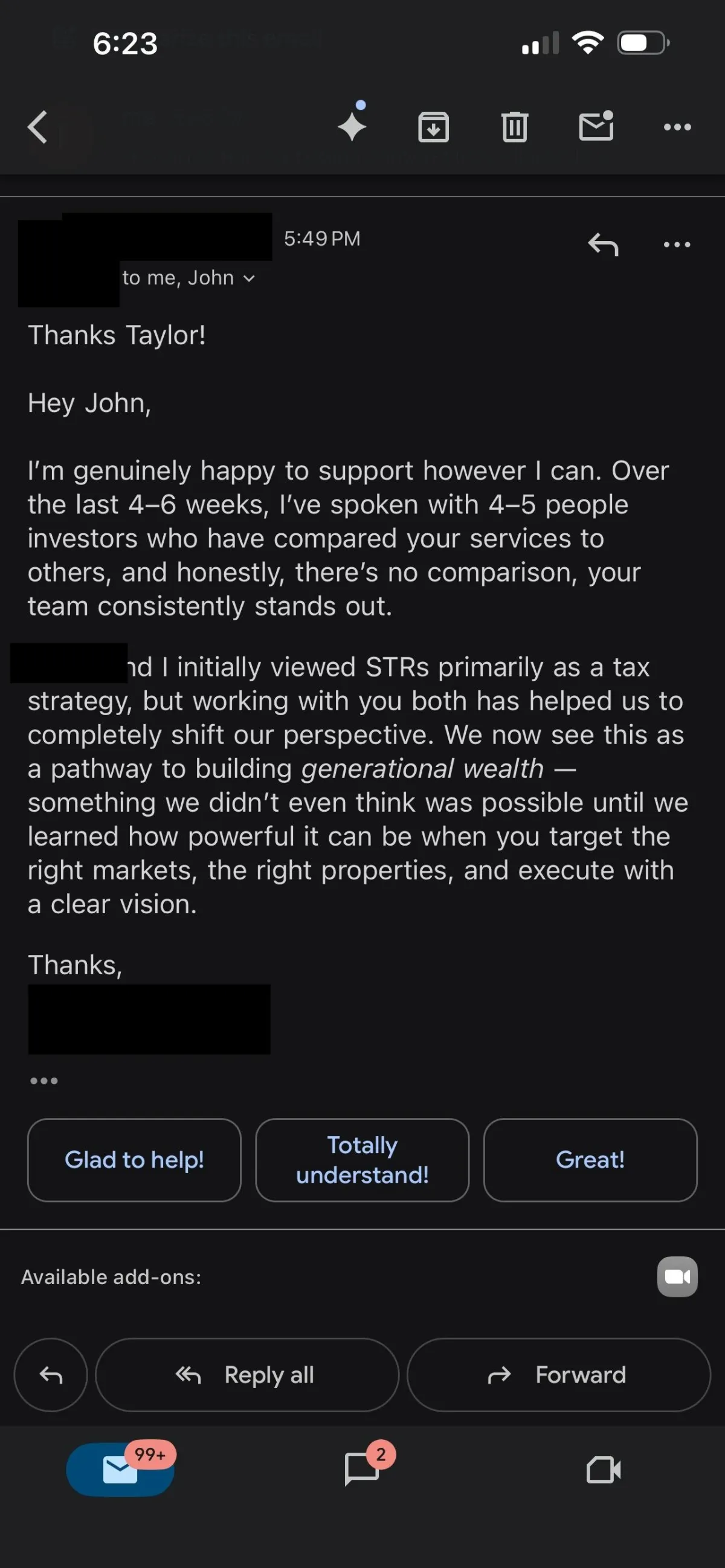
Task: Select the "Totally understand!" smart reply
Action: (362, 1160)
